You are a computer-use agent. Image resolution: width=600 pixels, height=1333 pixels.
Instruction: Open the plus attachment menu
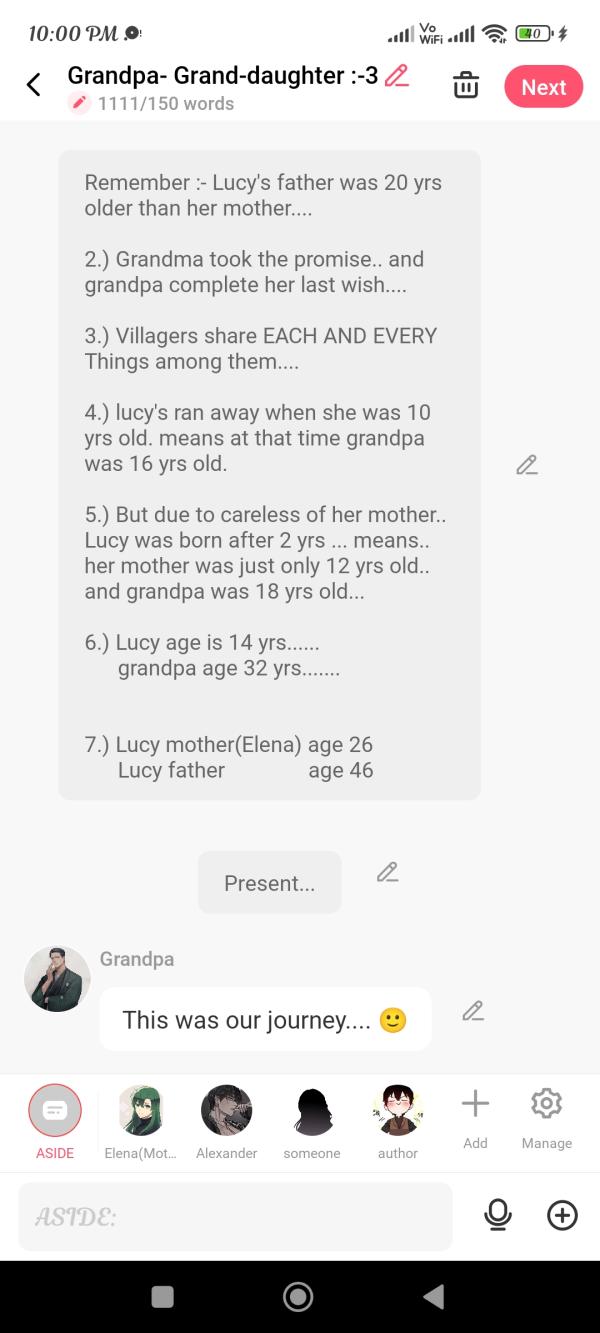click(562, 1215)
